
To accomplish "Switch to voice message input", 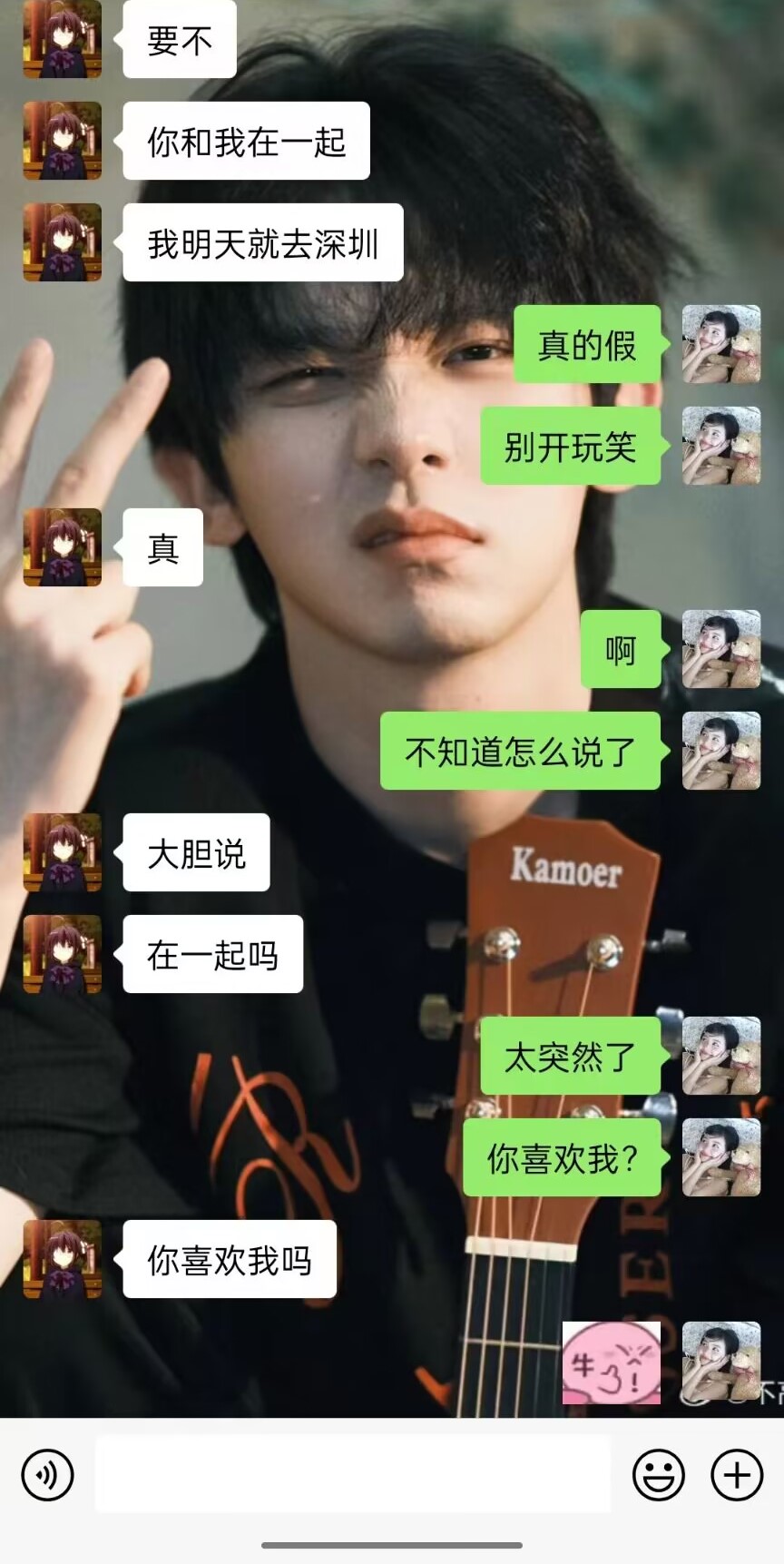I will pyautogui.click(x=47, y=1475).
